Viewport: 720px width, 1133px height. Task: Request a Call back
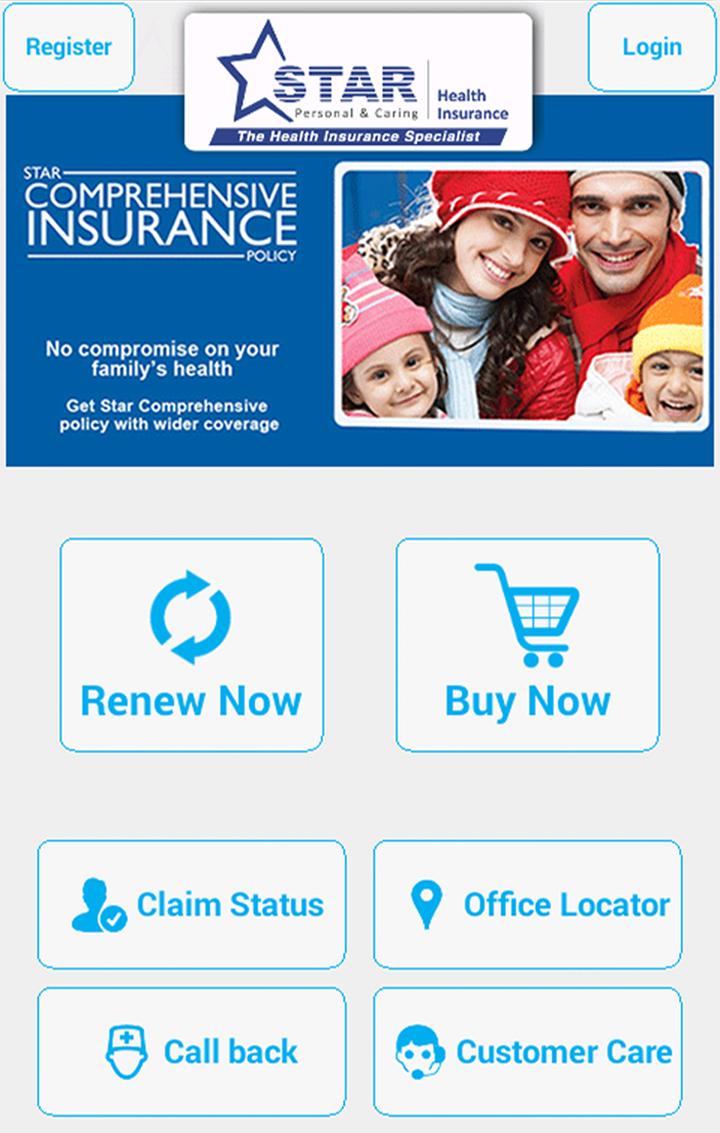[x=191, y=1051]
